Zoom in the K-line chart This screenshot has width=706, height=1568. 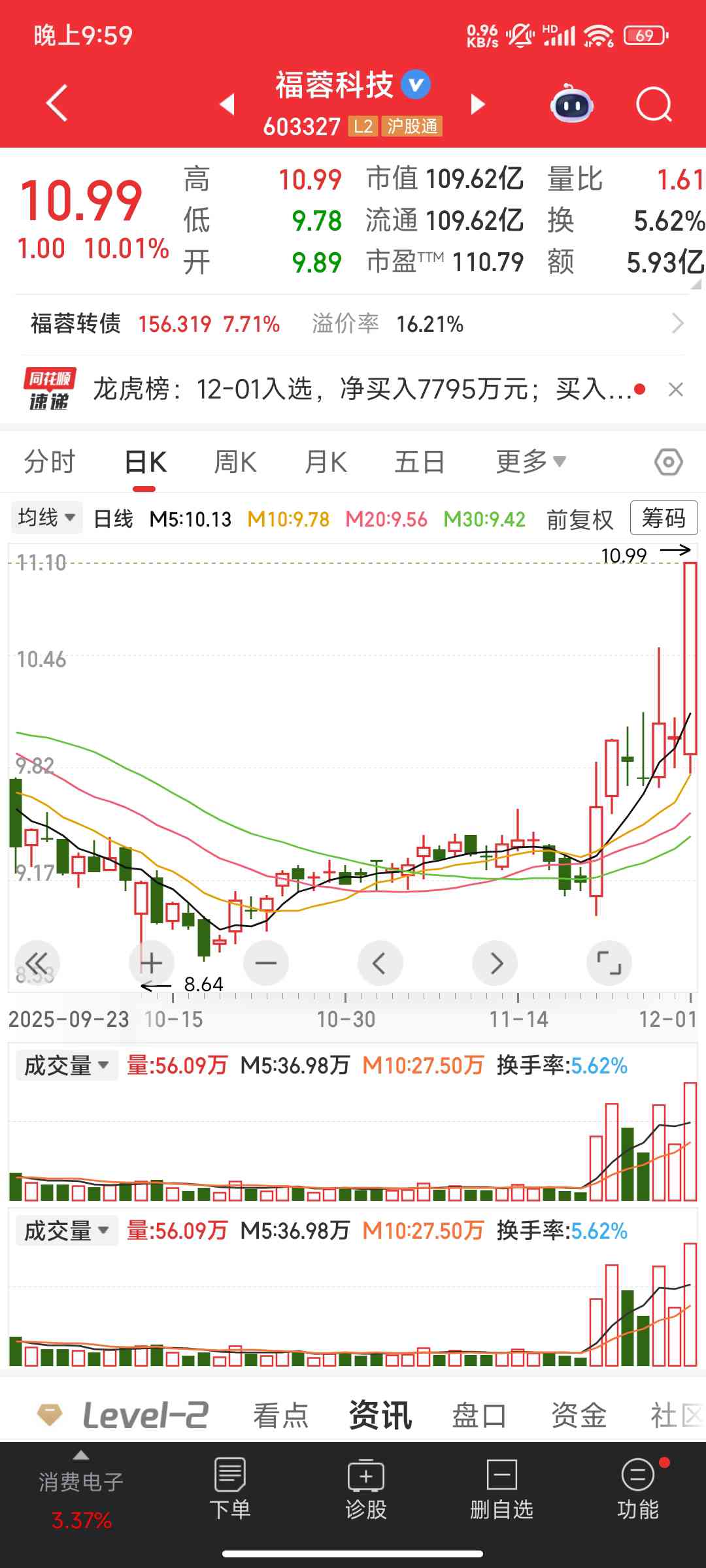[152, 963]
